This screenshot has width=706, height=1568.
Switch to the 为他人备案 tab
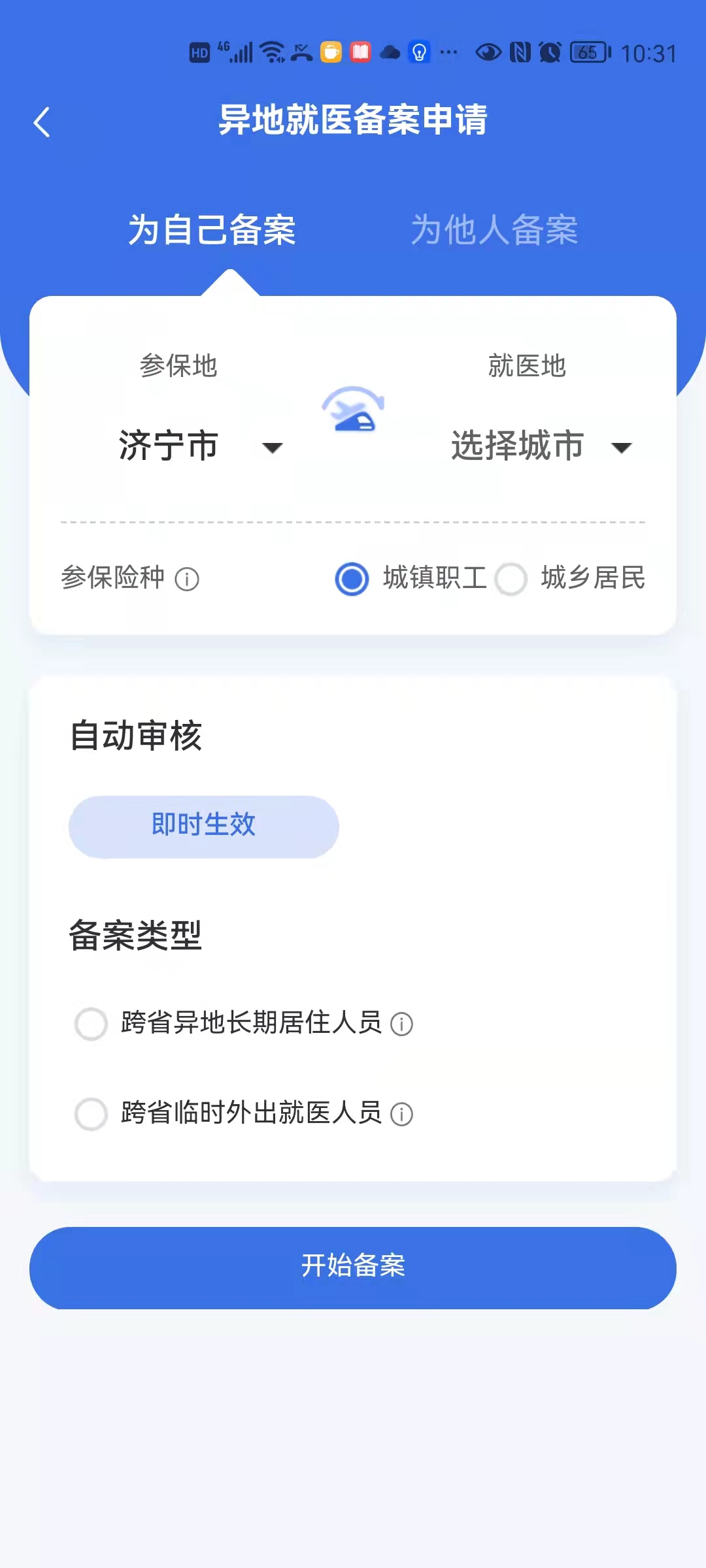point(494,230)
